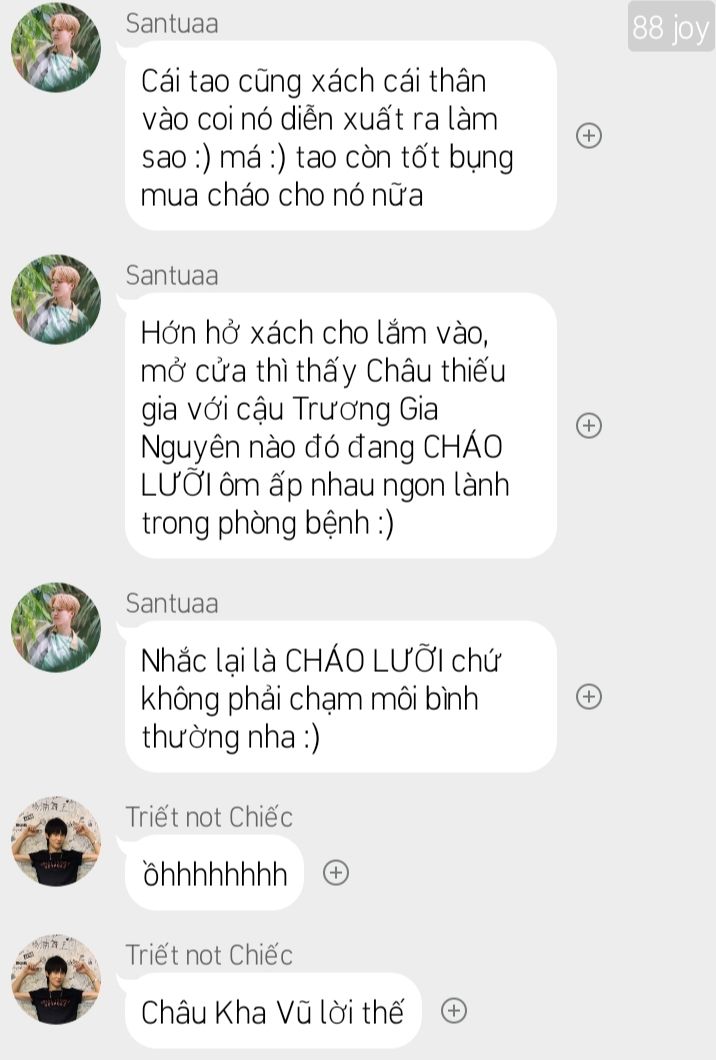
Task: Tap plus icon beside the "ồhhhhhhhh" message
Action: coord(336,873)
